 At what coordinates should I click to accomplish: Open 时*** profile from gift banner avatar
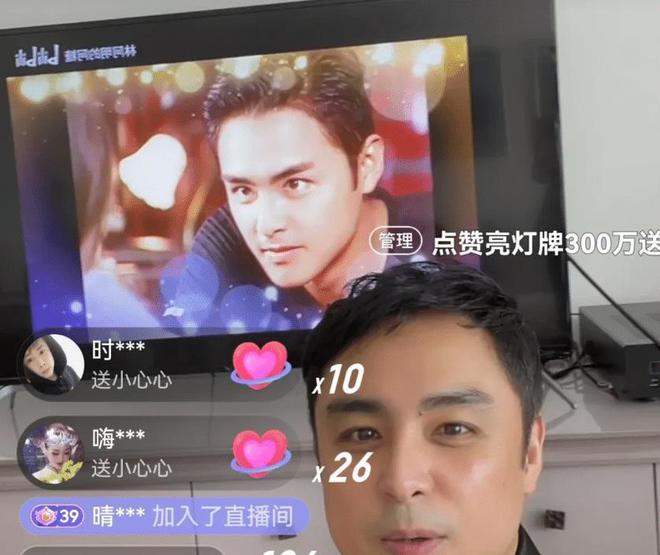50,363
